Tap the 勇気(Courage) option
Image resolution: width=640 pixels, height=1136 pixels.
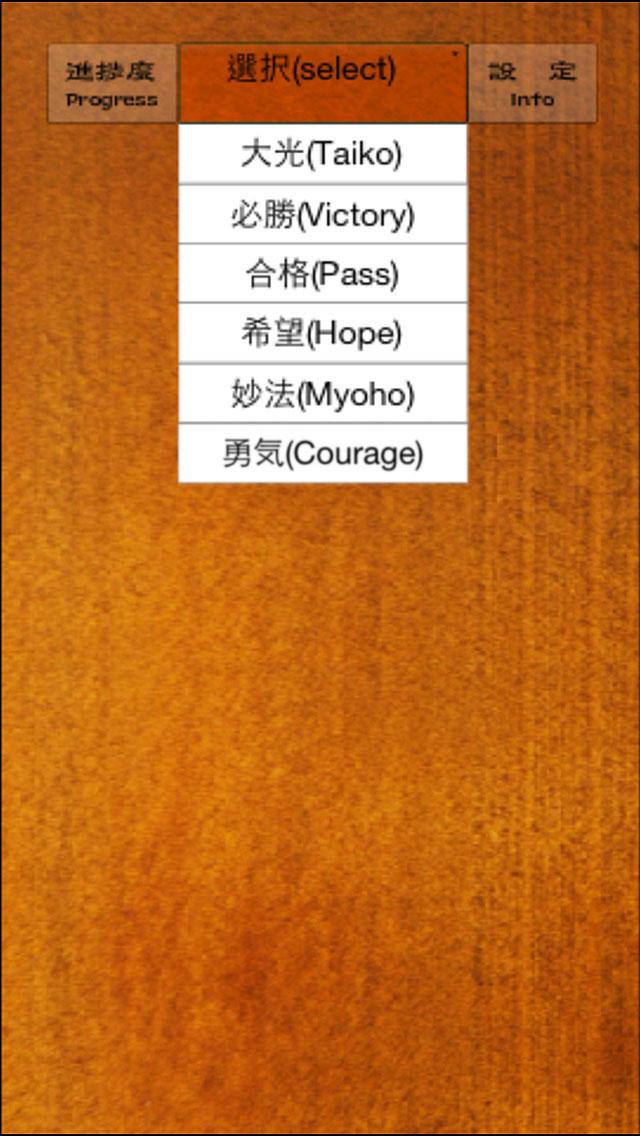tap(322, 454)
